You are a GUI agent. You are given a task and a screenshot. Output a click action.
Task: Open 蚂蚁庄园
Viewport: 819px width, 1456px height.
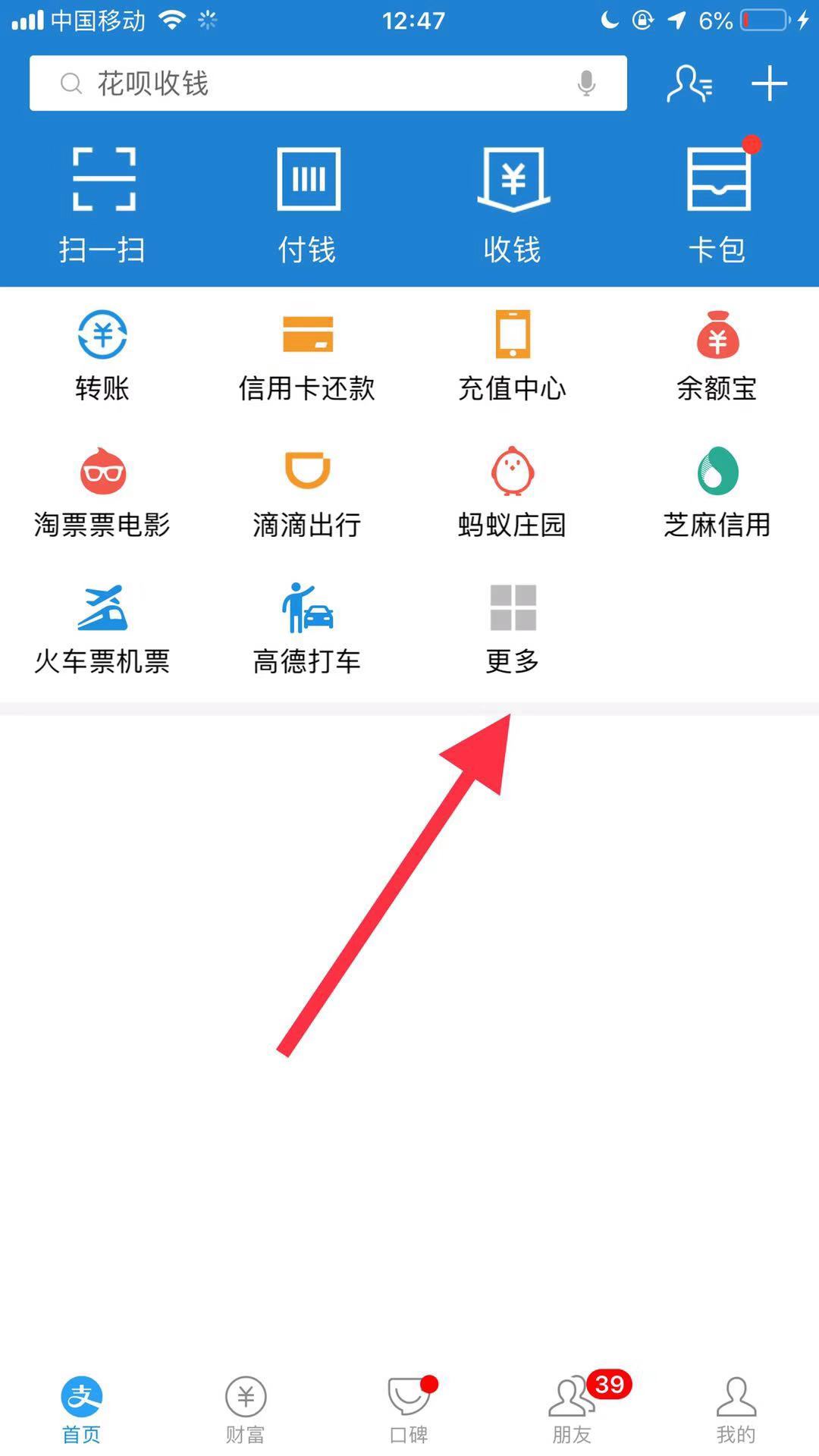coord(513,491)
